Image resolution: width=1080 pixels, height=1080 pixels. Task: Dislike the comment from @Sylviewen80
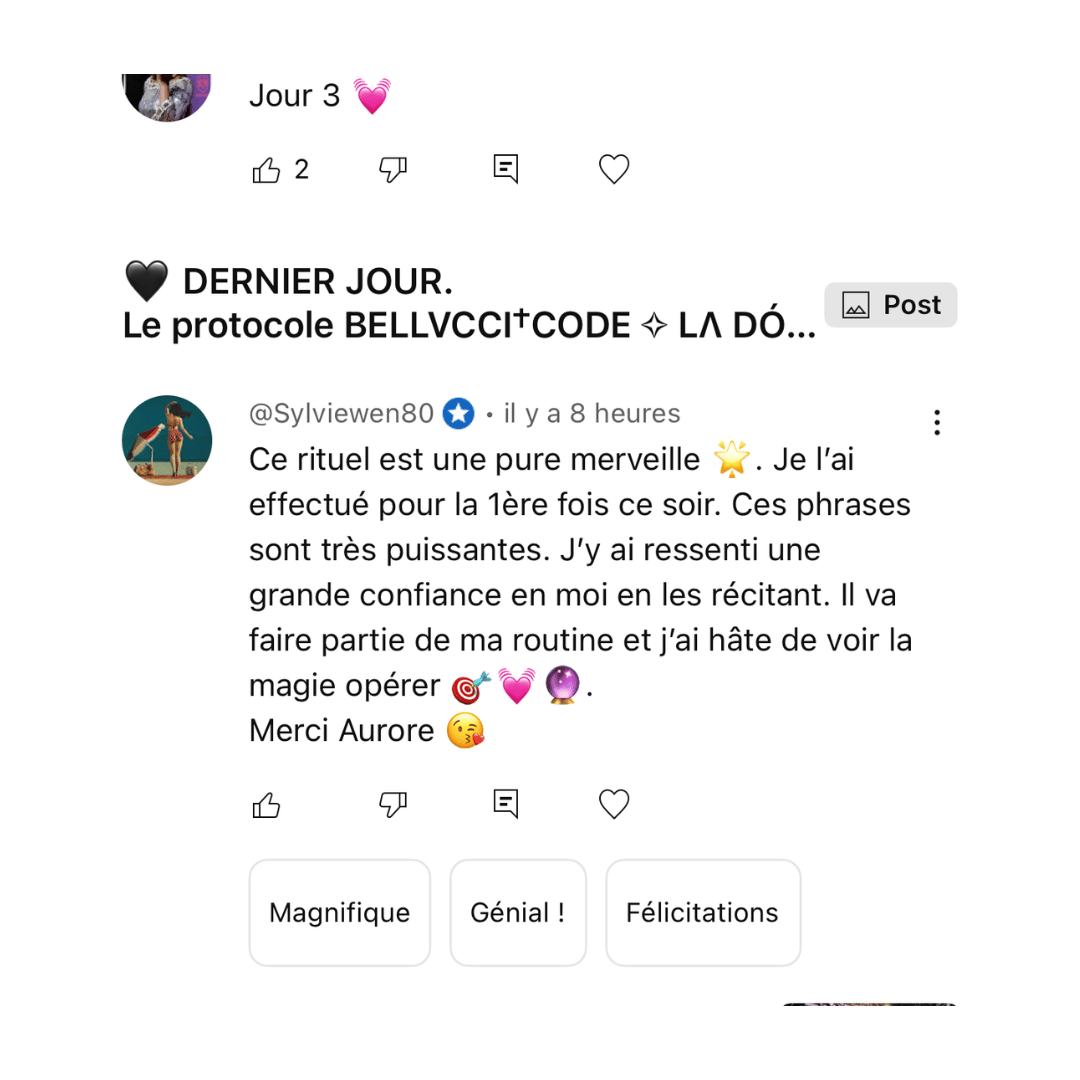393,805
